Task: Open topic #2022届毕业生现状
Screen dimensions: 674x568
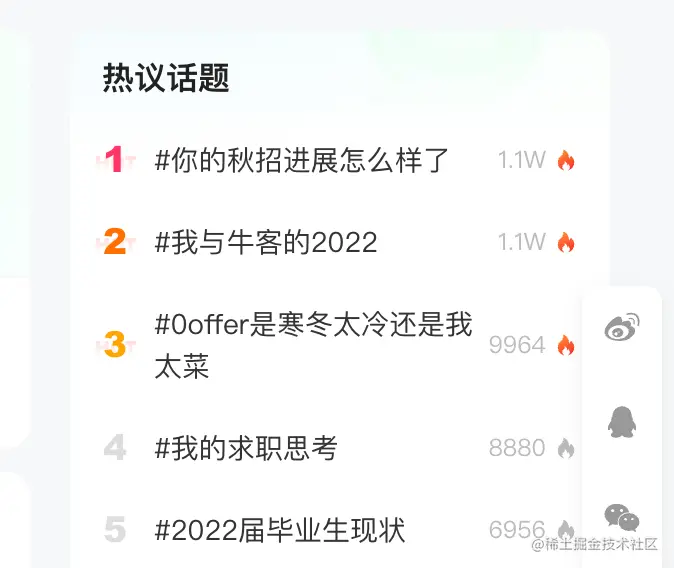Action: tap(280, 530)
